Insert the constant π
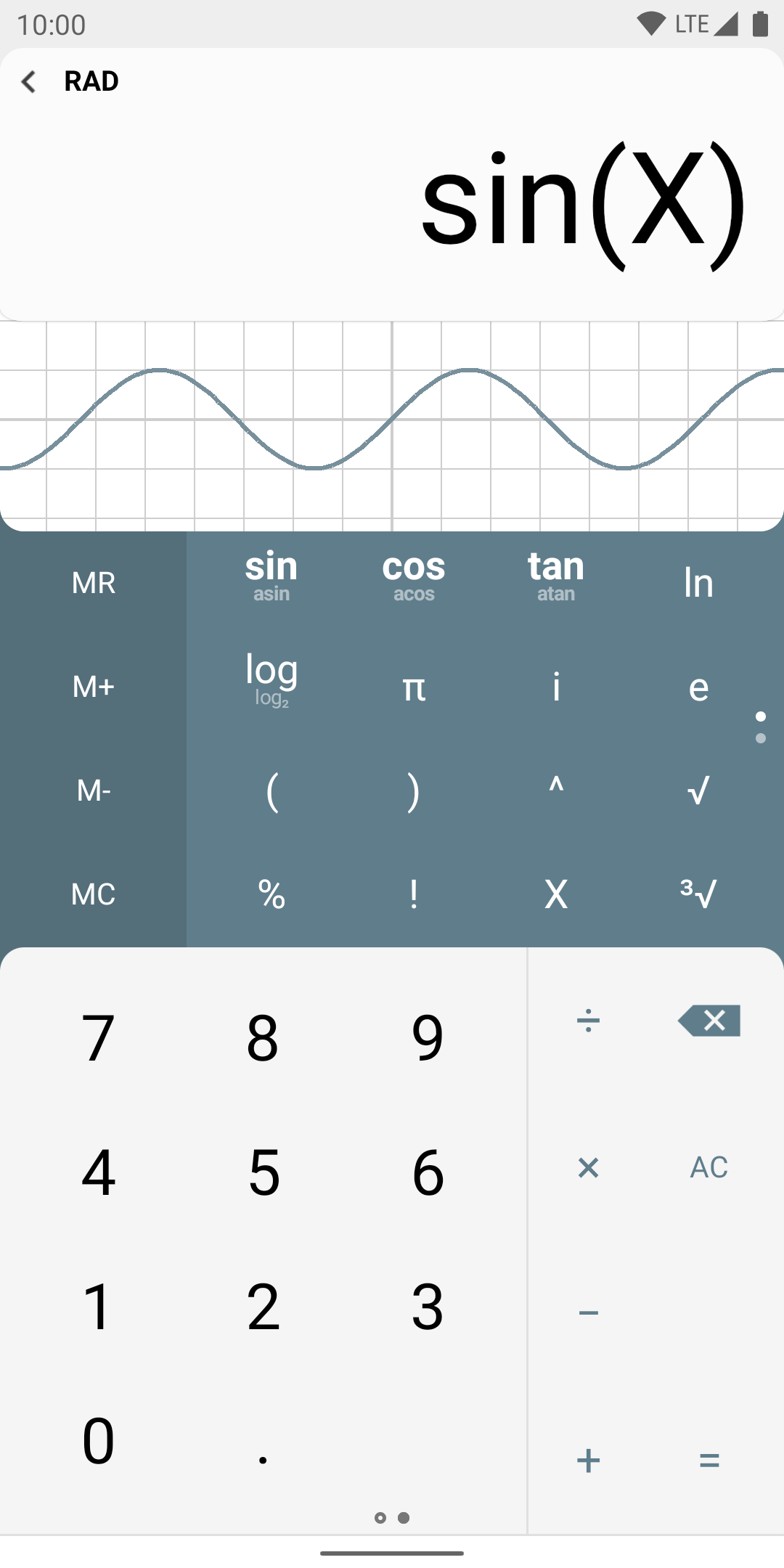 [x=413, y=687]
